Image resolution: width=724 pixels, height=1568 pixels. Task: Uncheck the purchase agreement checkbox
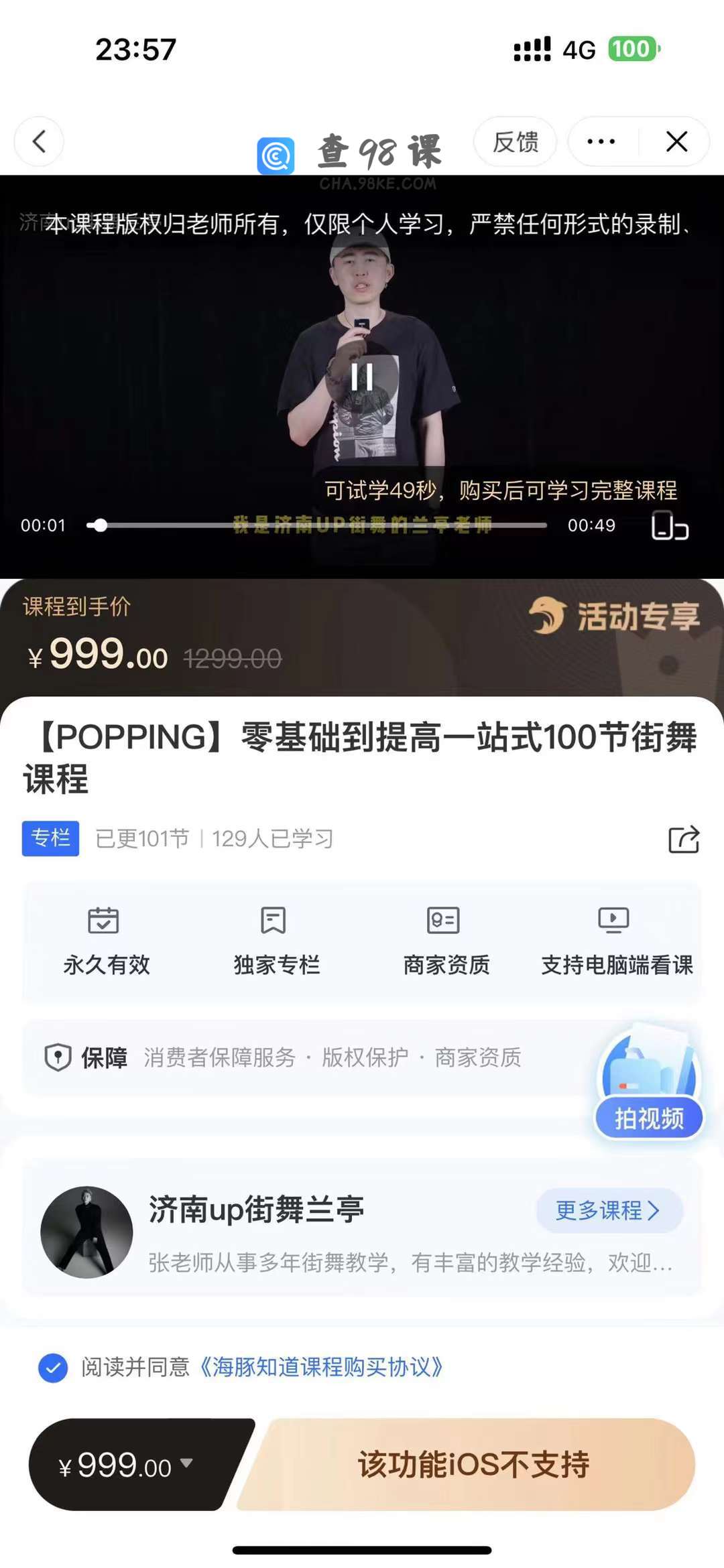(53, 1368)
